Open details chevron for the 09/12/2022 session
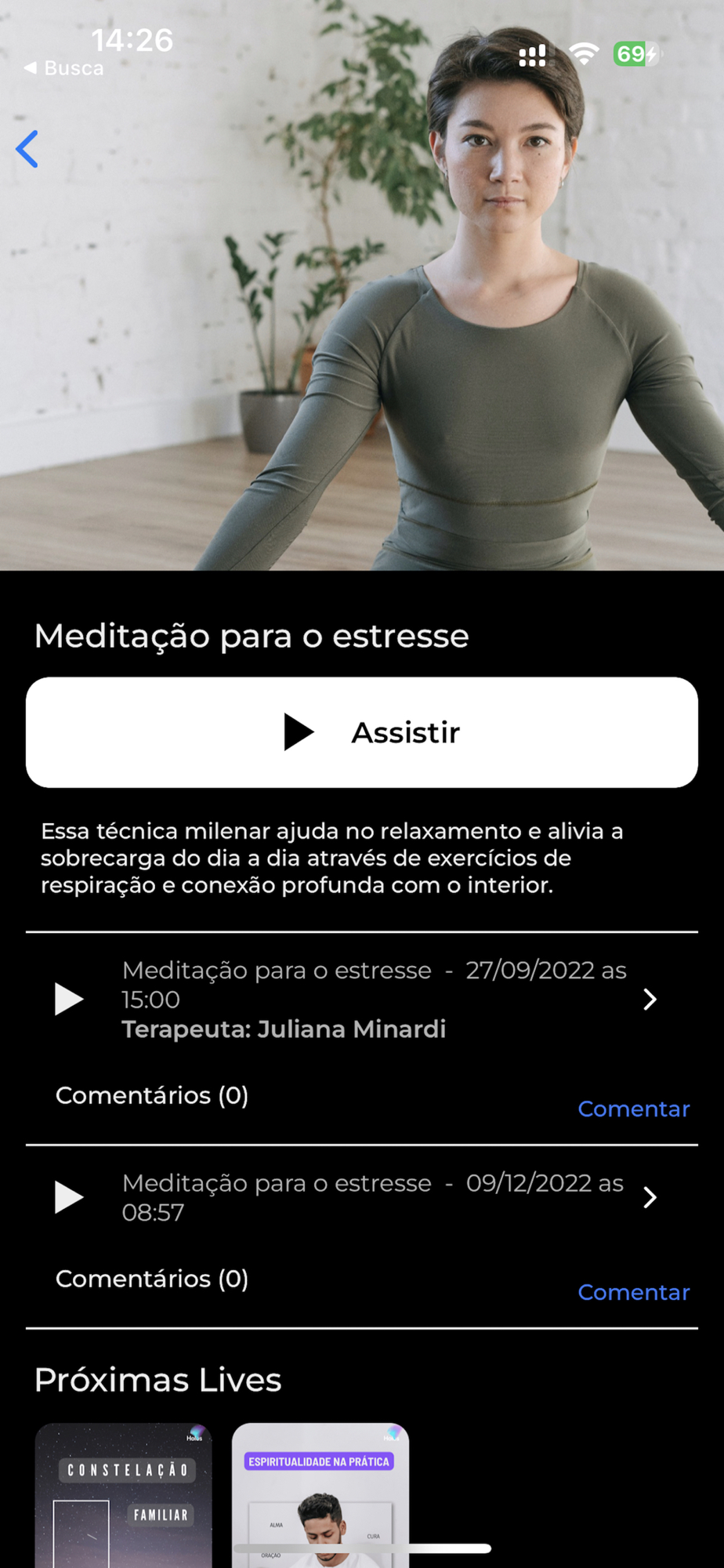724x1568 pixels. pyautogui.click(x=650, y=1197)
